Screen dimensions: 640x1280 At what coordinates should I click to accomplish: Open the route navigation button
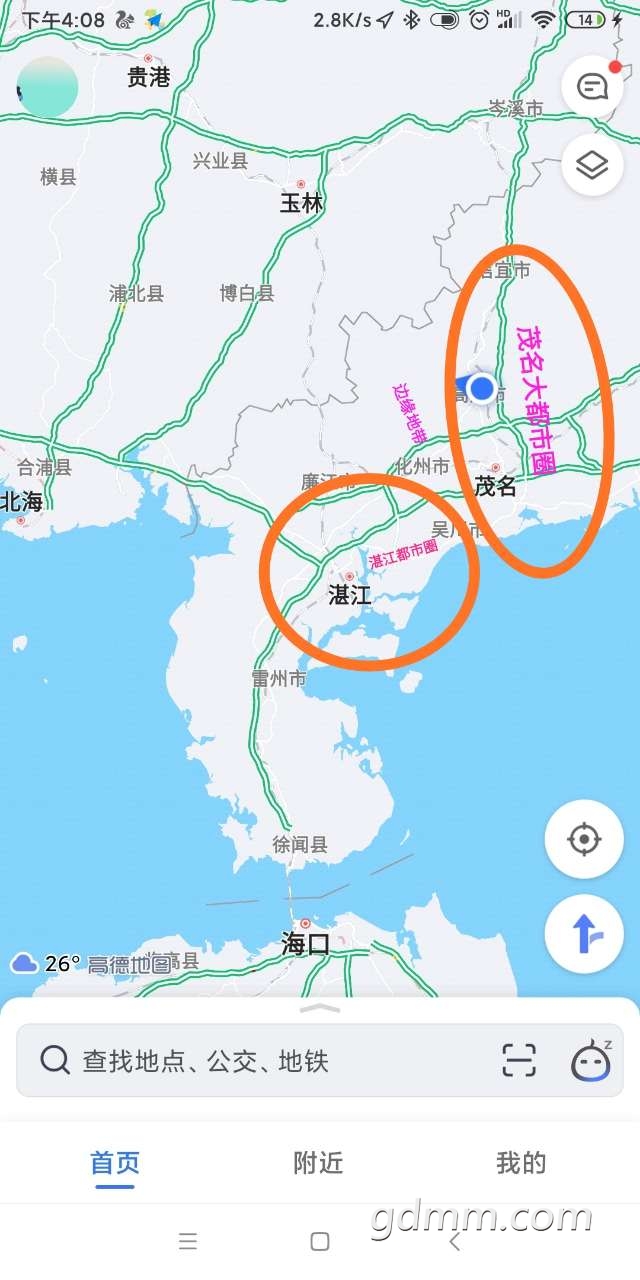(584, 935)
